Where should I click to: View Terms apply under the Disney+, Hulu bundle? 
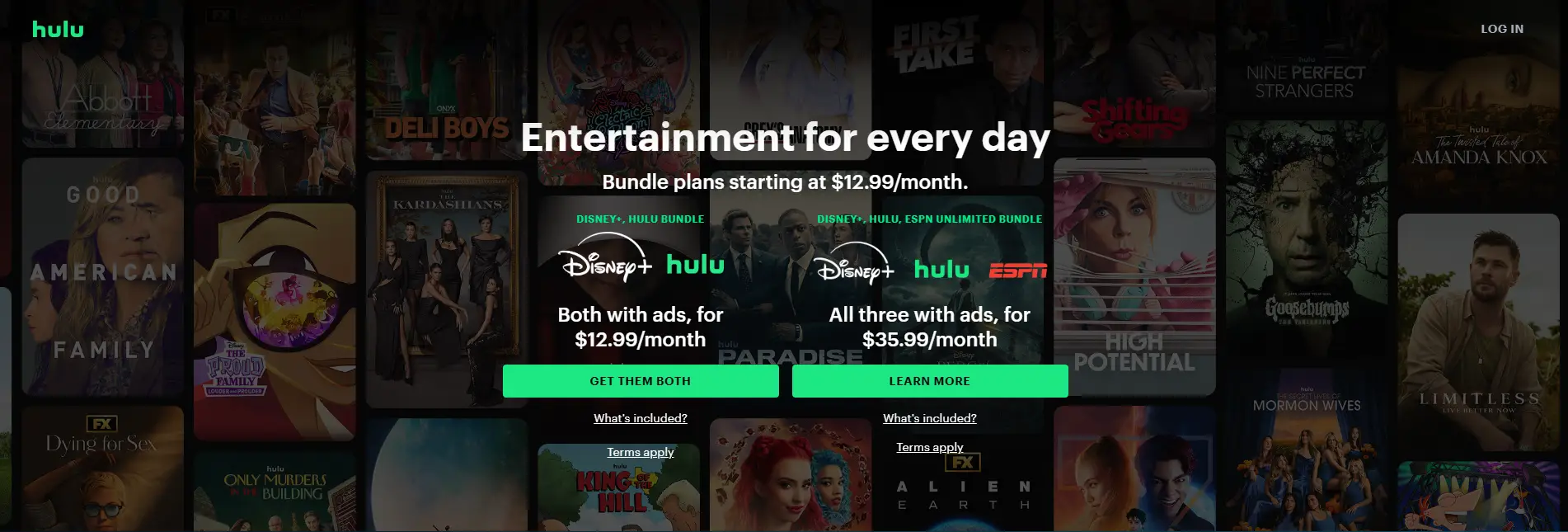(641, 452)
